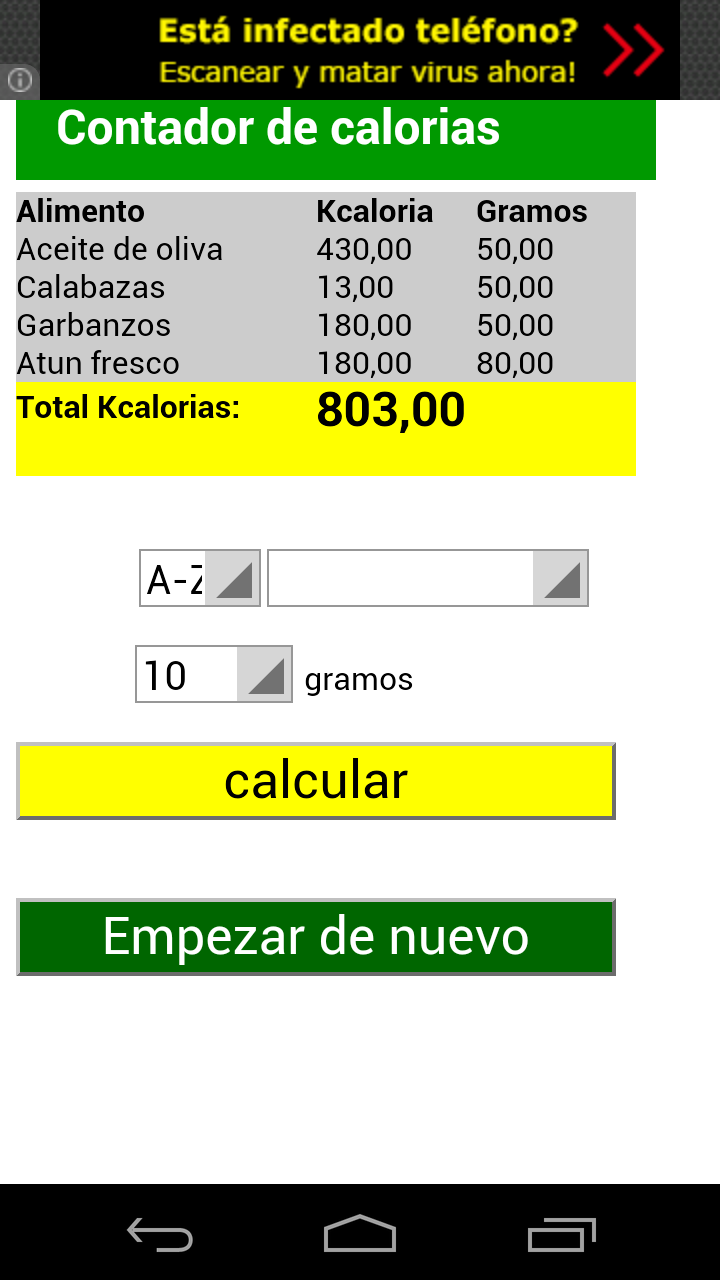
Task: Expand the empty food selection dropdown
Action: pyautogui.click(x=427, y=578)
